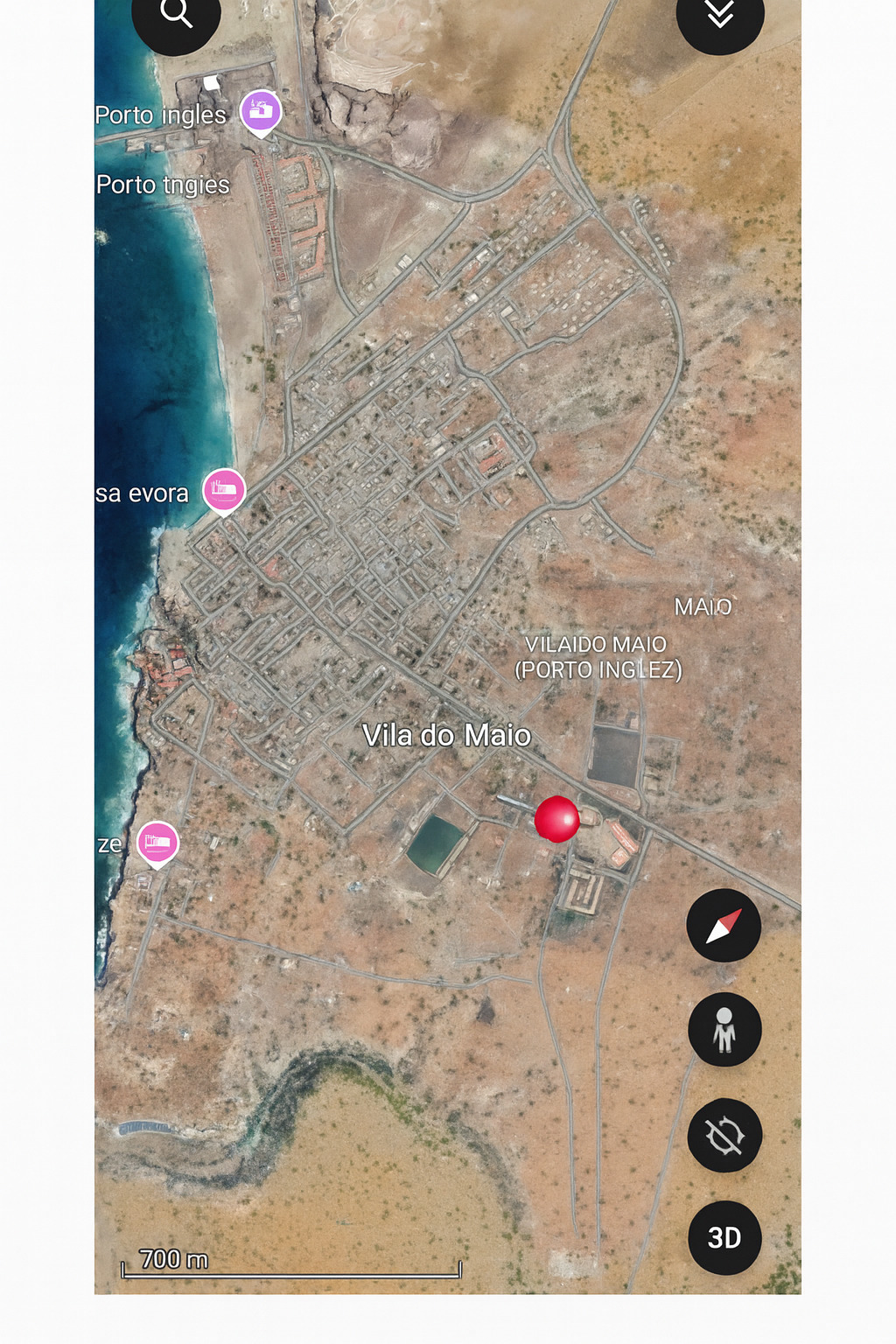Open the Porto ingles place marker
Screen dimensions: 896x1344
(261, 111)
